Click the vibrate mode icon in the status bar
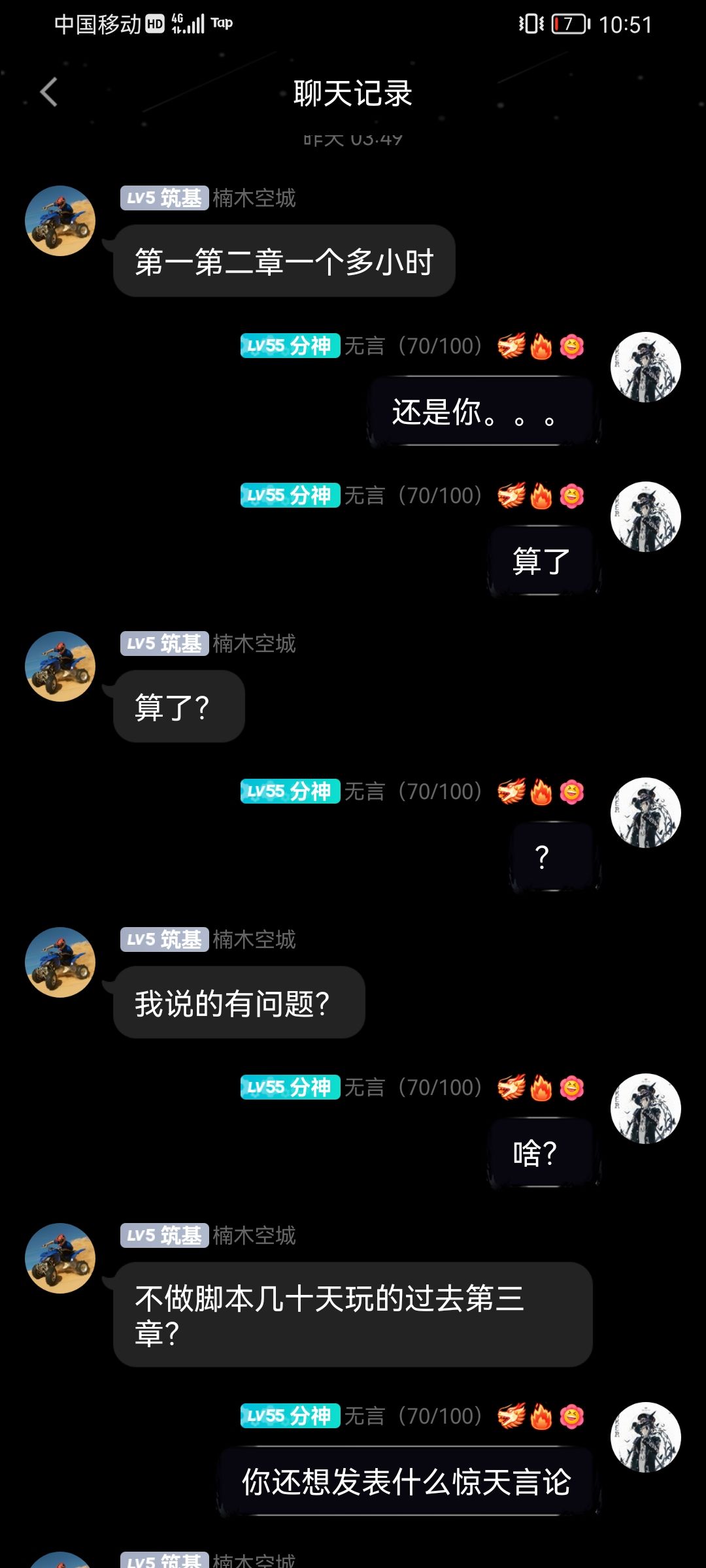The image size is (706, 1568). [531, 23]
